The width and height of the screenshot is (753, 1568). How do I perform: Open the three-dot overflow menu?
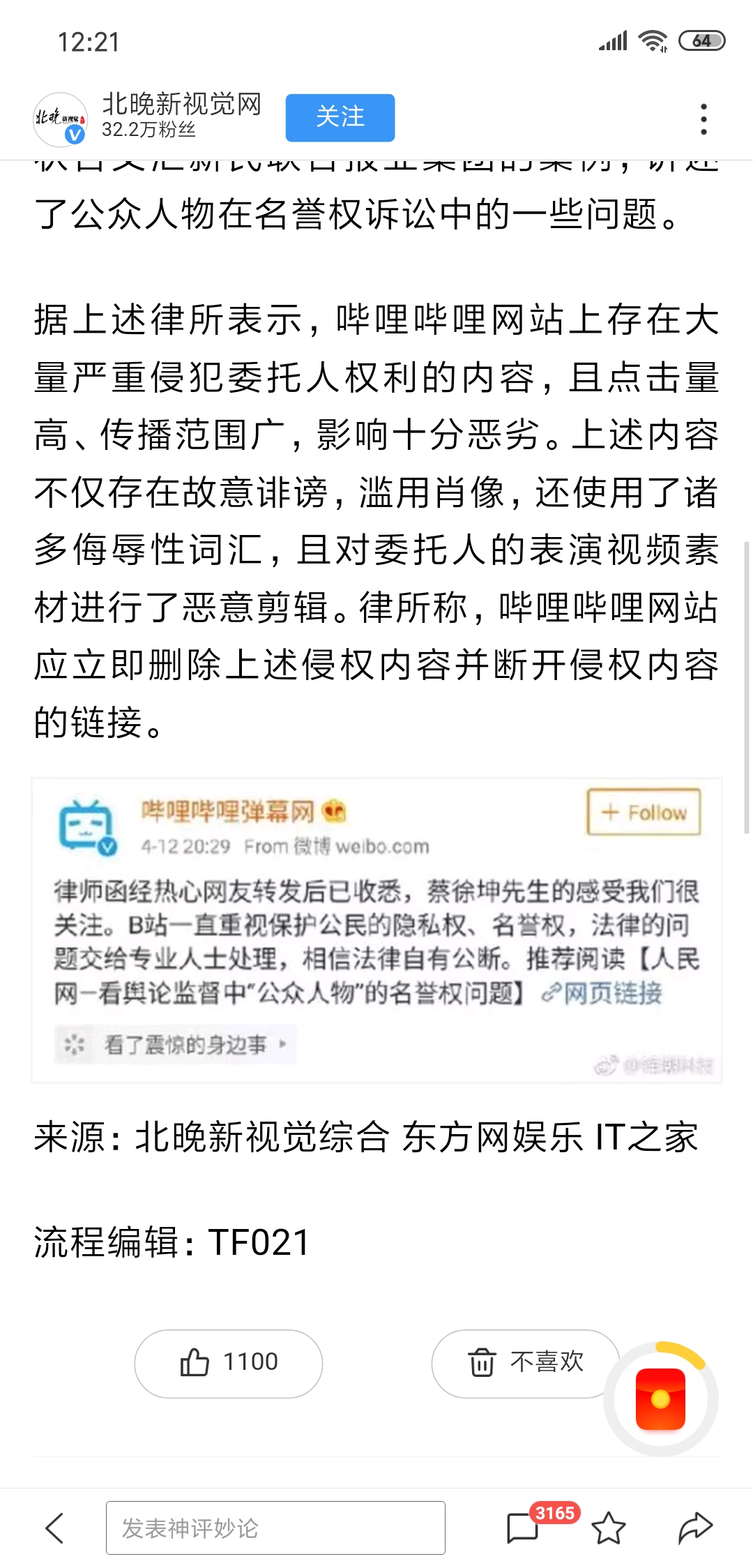click(703, 119)
